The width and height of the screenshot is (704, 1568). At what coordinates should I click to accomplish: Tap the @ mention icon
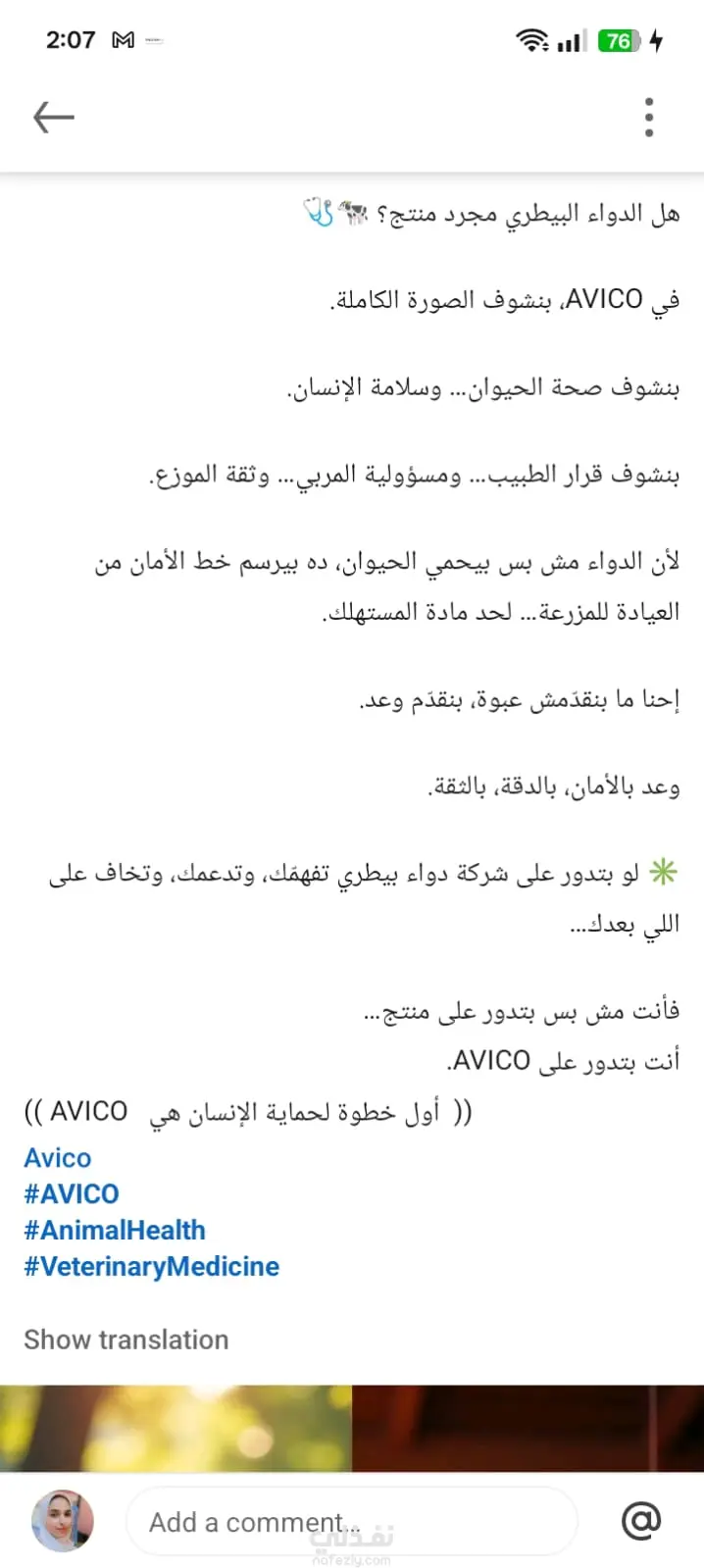point(641,1521)
